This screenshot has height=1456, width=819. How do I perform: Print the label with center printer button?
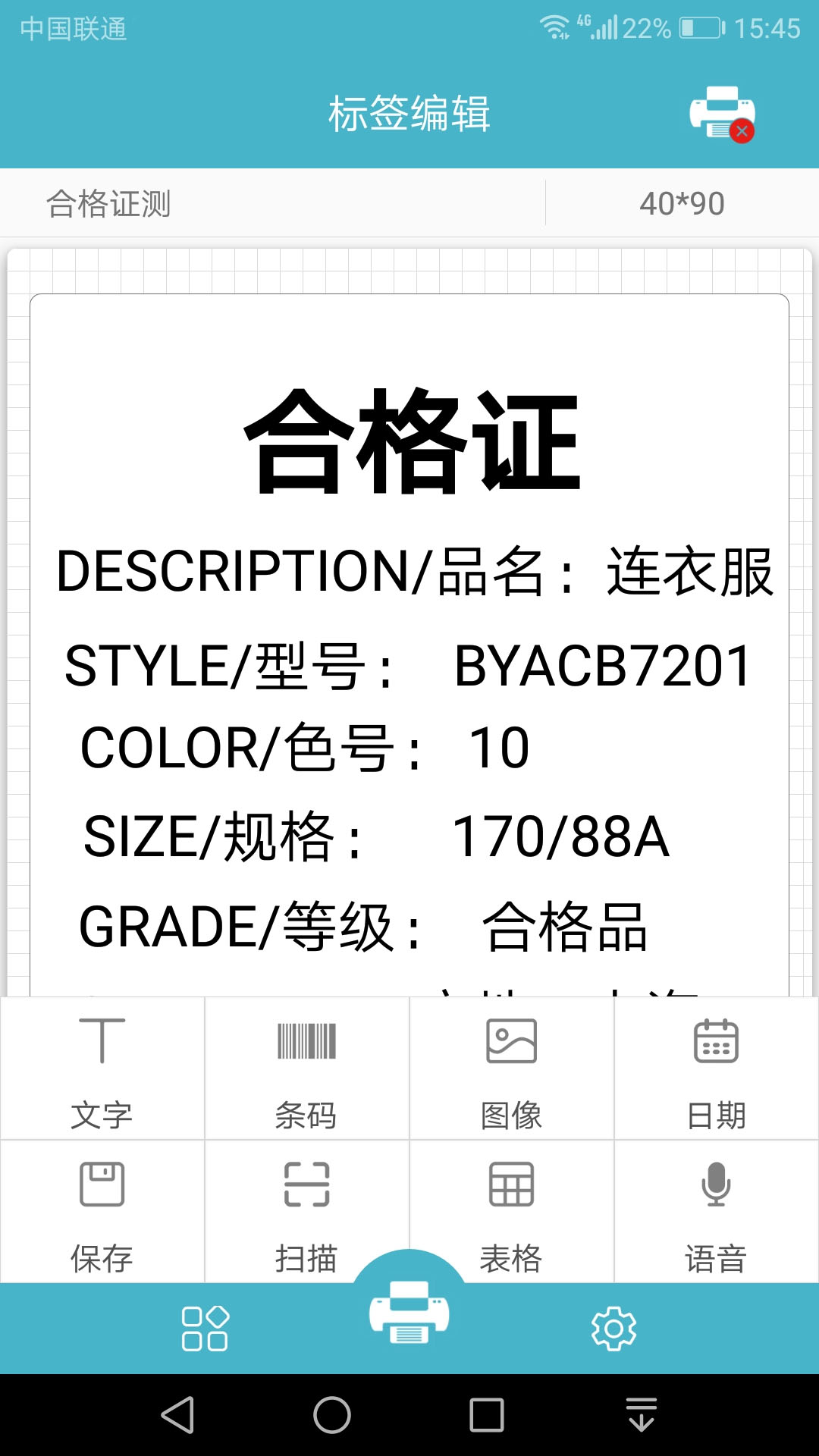(409, 1312)
